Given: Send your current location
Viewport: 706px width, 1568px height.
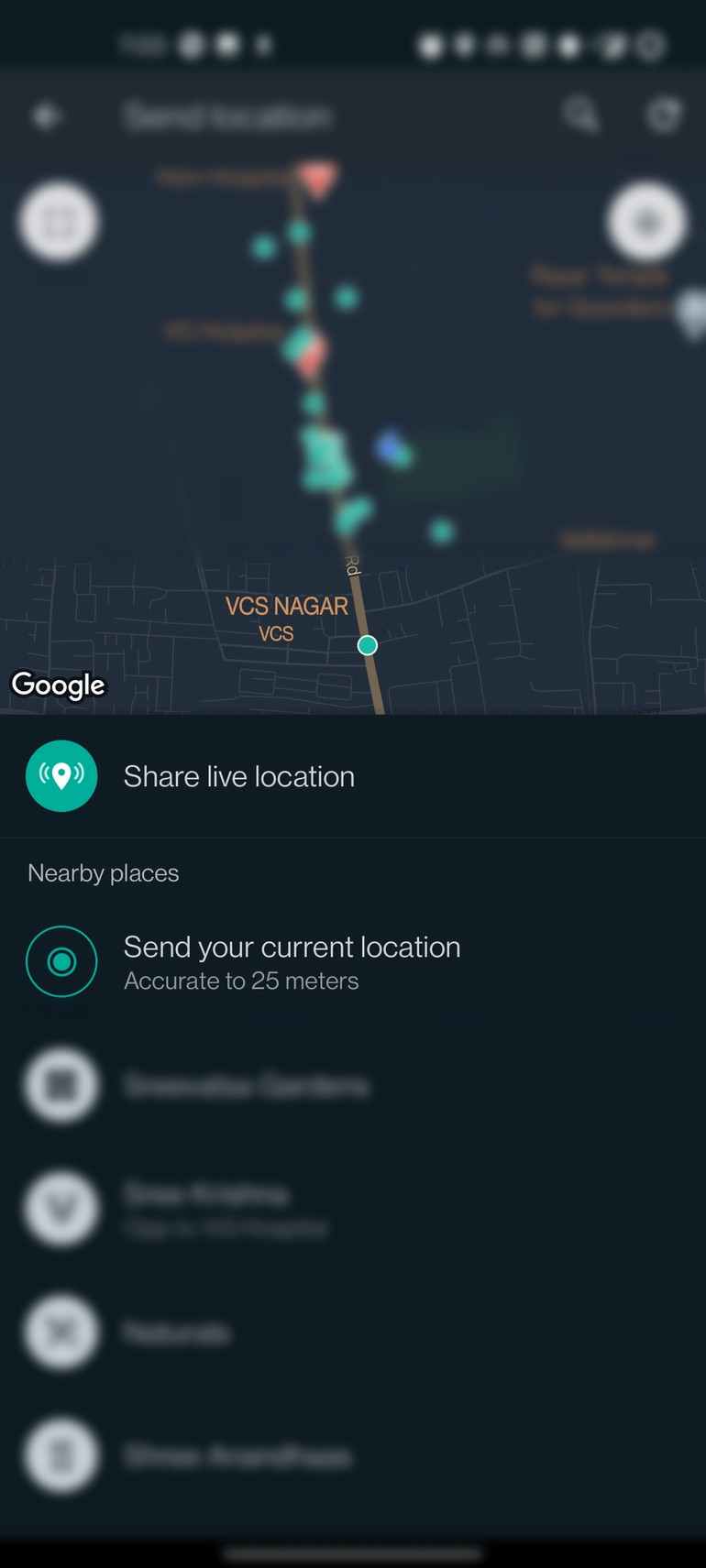Looking at the screenshot, I should 353,962.
